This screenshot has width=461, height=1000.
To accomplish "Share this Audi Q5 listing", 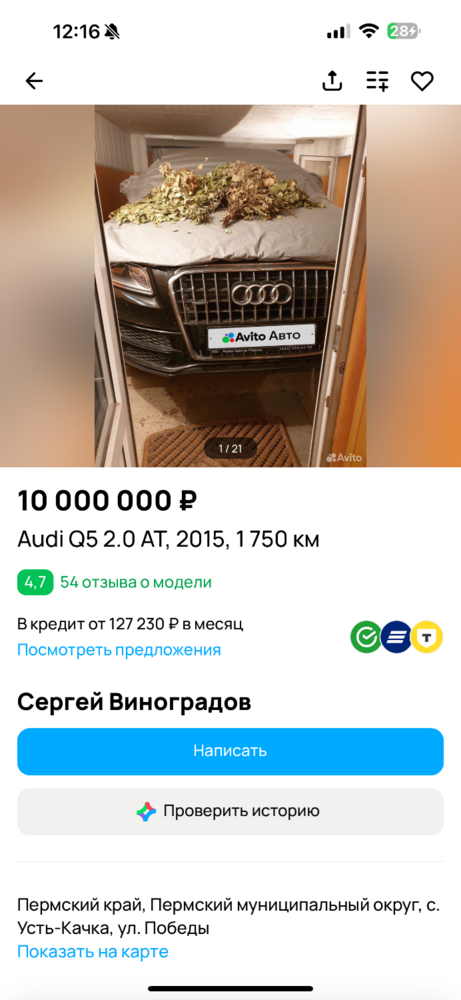I will [332, 80].
